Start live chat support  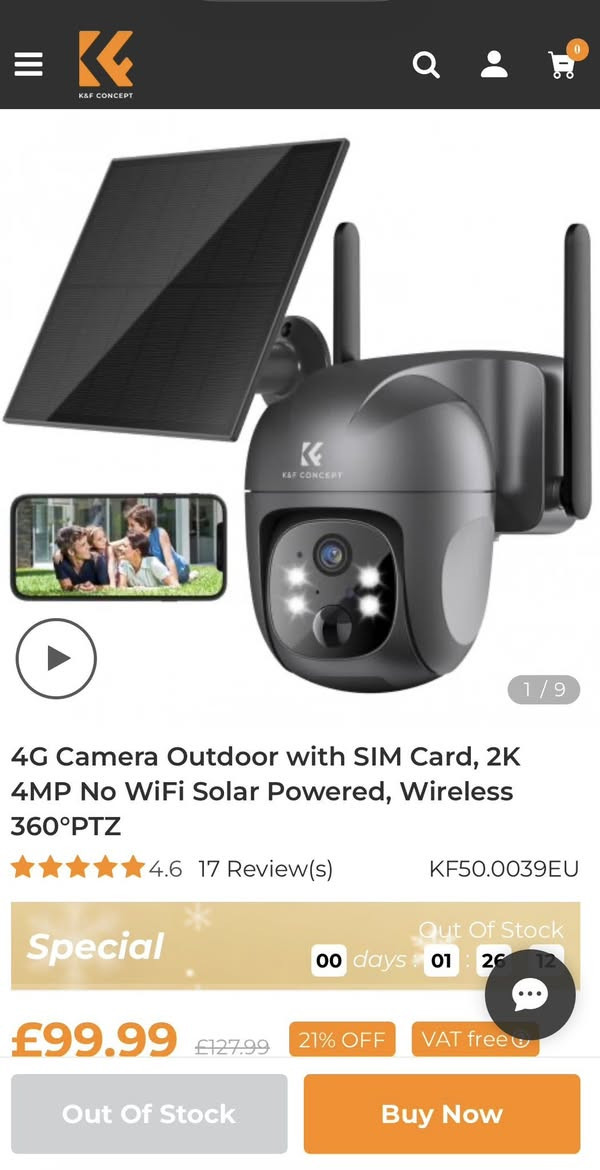pos(530,994)
